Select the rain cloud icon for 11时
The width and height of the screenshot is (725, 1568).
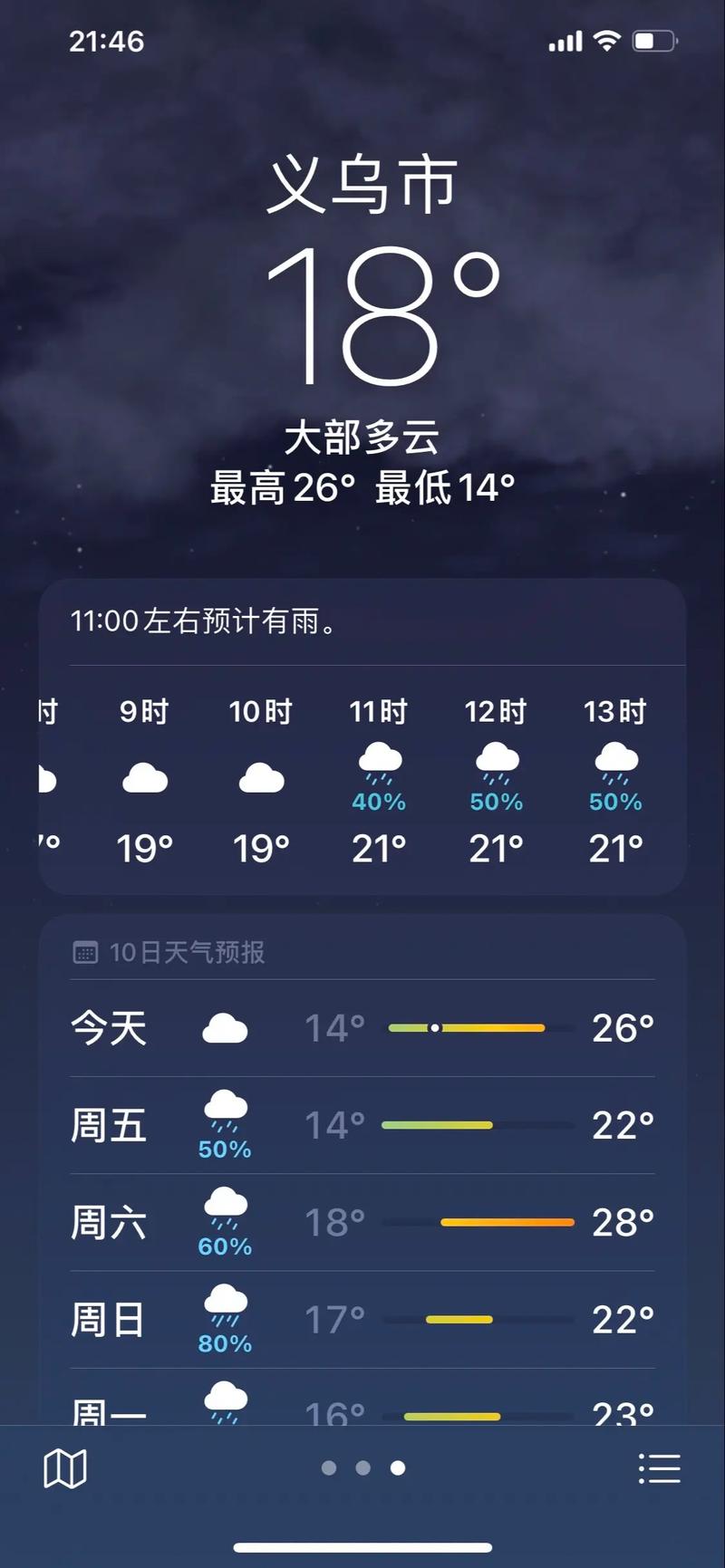pos(379,764)
